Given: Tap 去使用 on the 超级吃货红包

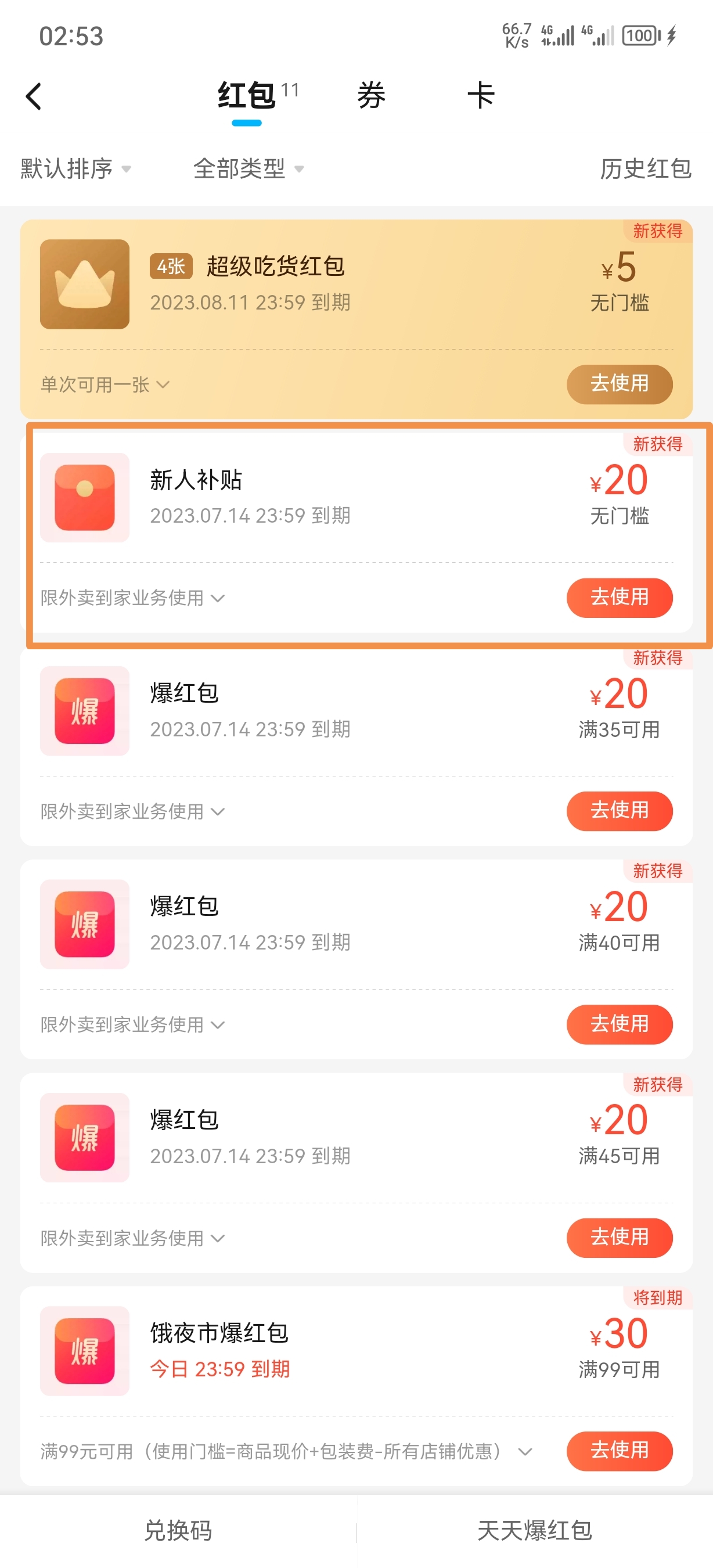Looking at the screenshot, I should tap(620, 384).
